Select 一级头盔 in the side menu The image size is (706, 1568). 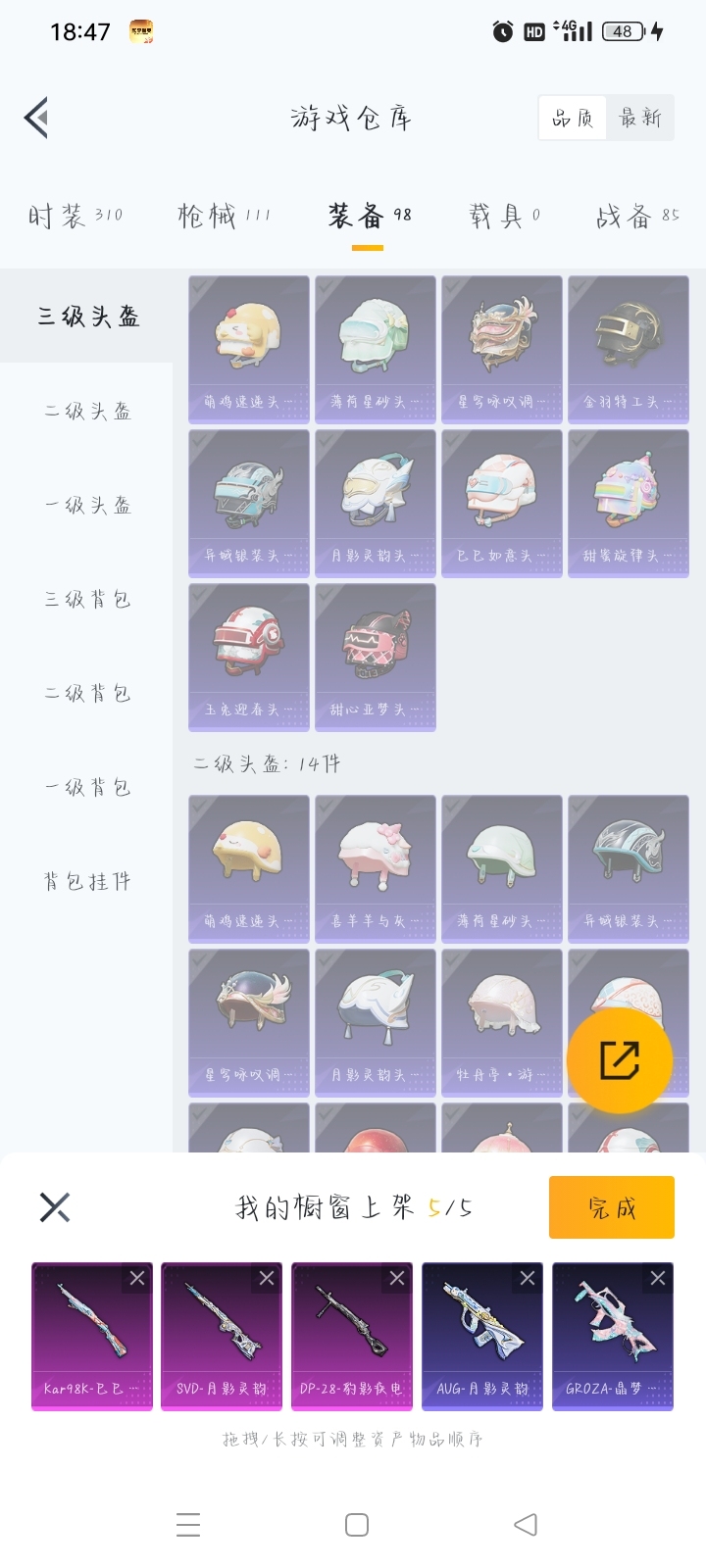(x=87, y=506)
